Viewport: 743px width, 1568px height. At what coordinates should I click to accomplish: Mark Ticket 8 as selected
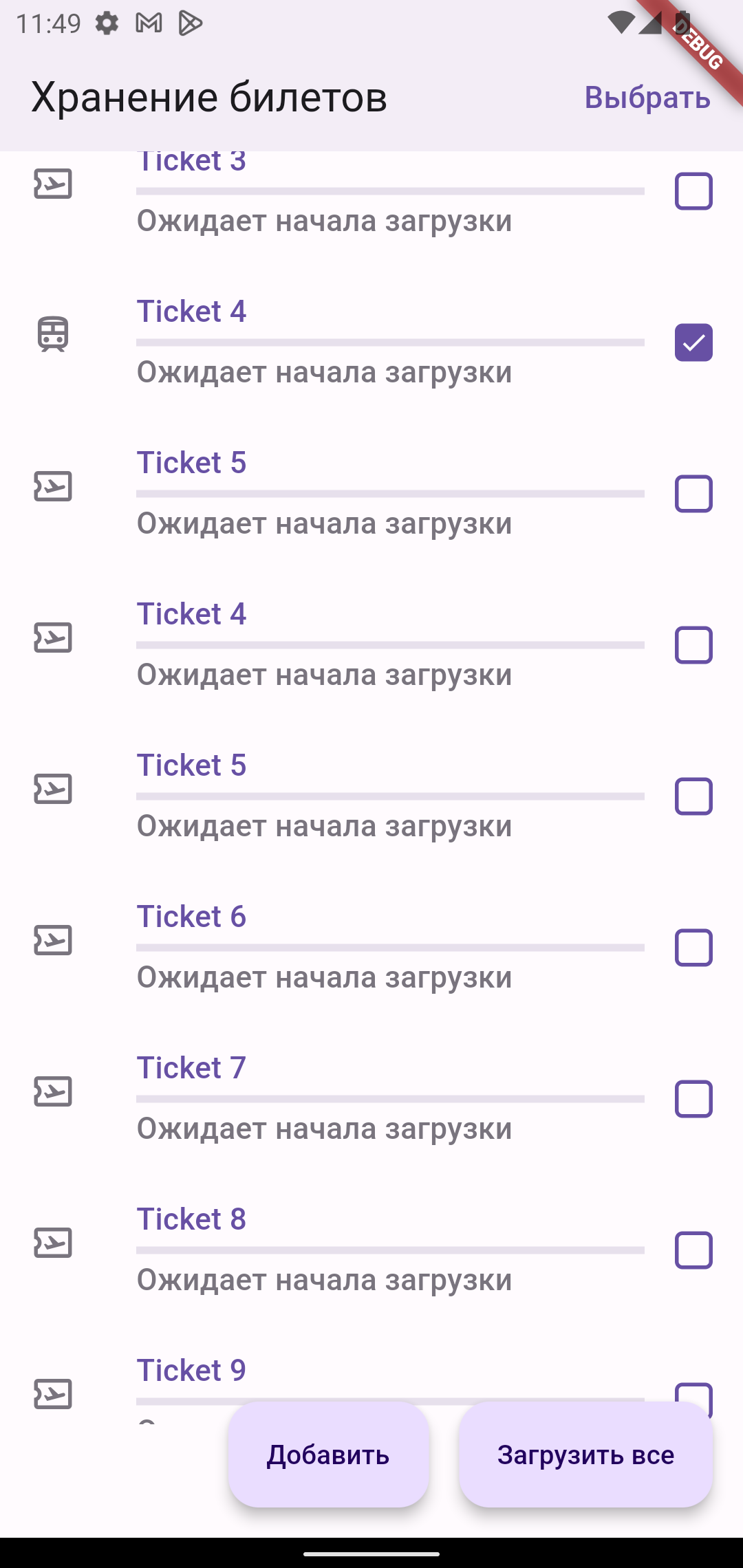(x=693, y=1250)
